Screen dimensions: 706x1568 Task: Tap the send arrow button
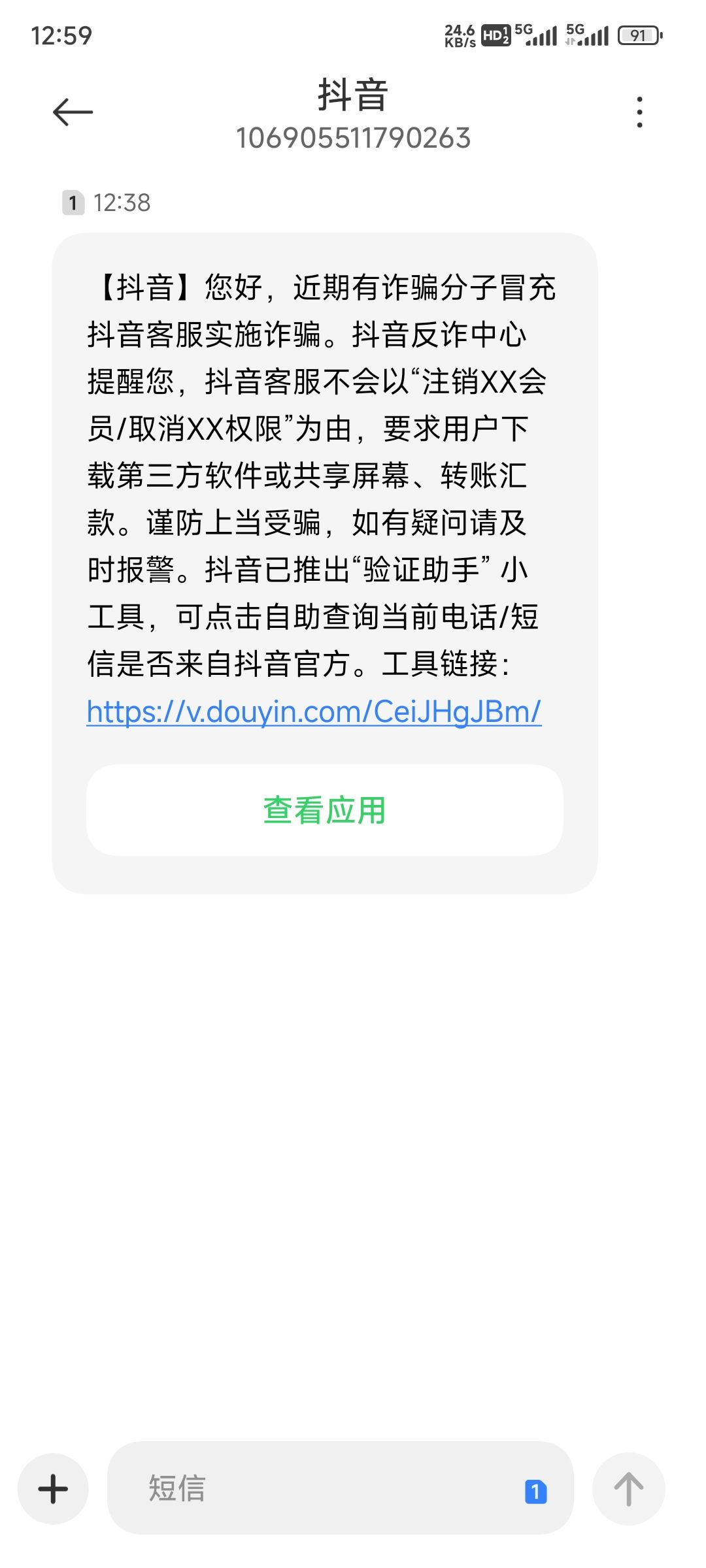coord(628,1489)
